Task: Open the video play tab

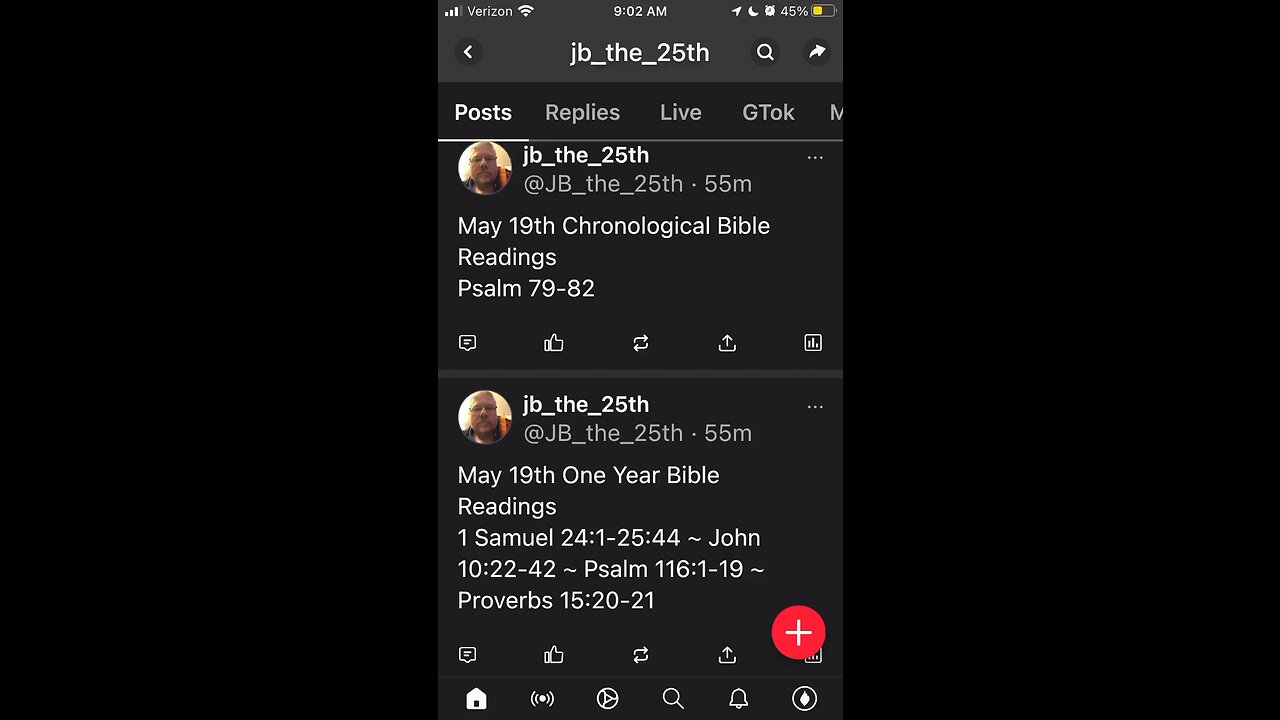Action: (607, 698)
